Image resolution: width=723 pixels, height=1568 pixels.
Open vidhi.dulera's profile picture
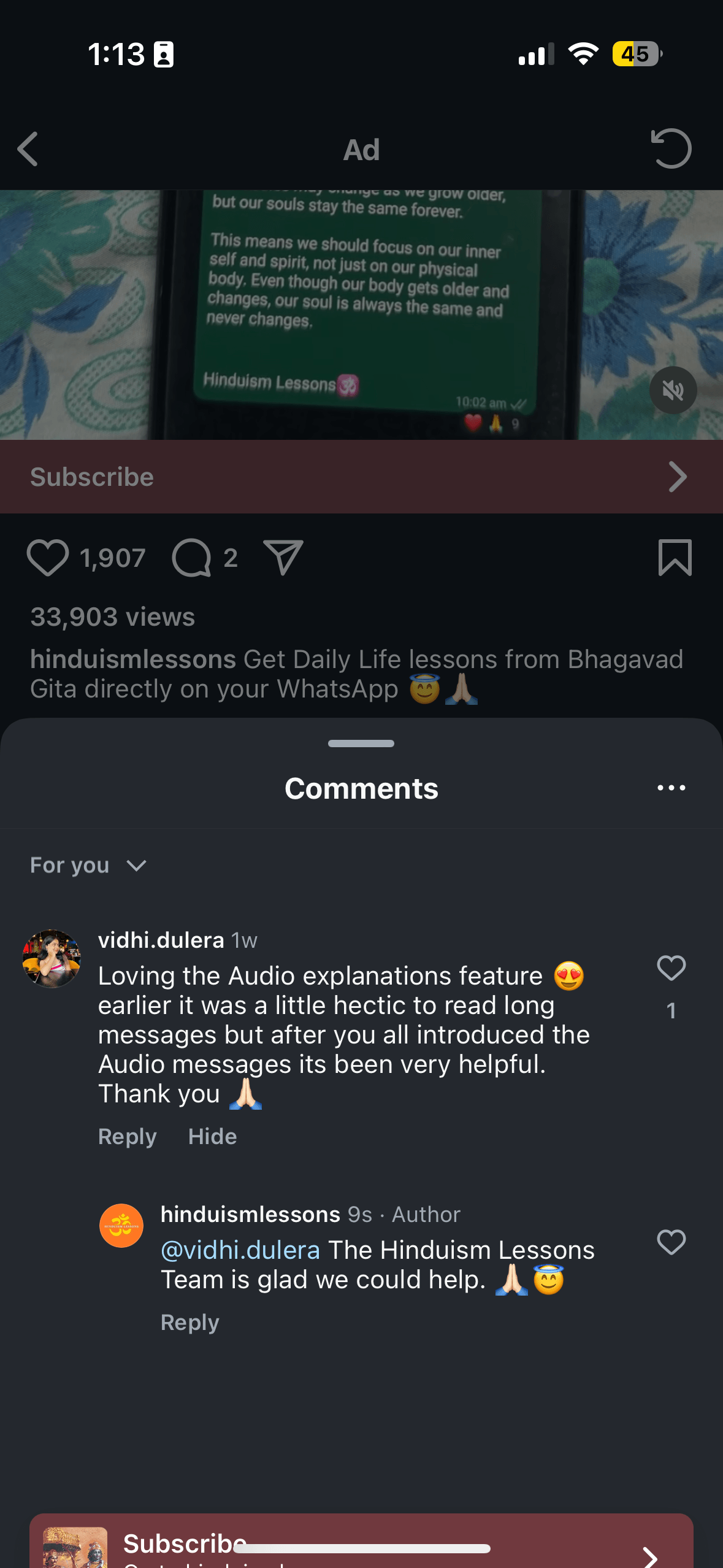(x=52, y=958)
